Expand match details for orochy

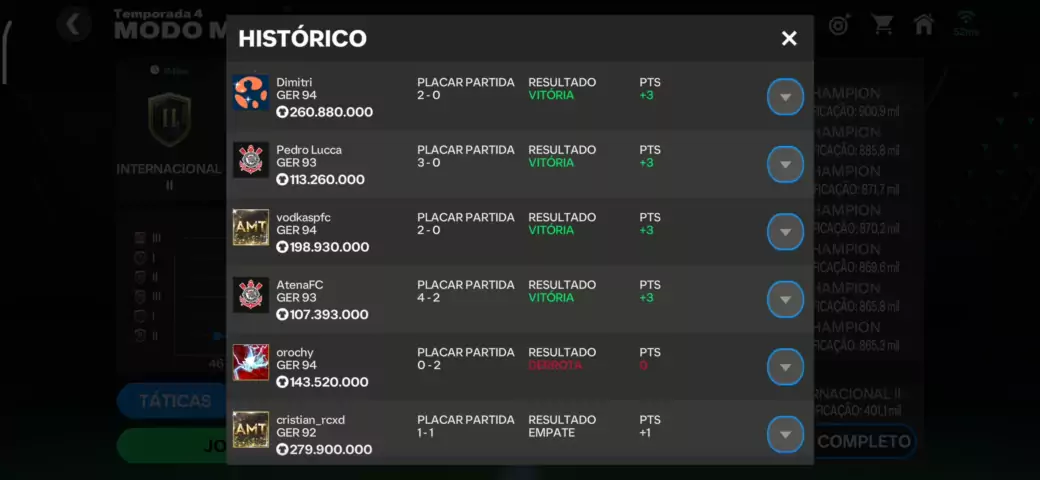click(x=785, y=367)
